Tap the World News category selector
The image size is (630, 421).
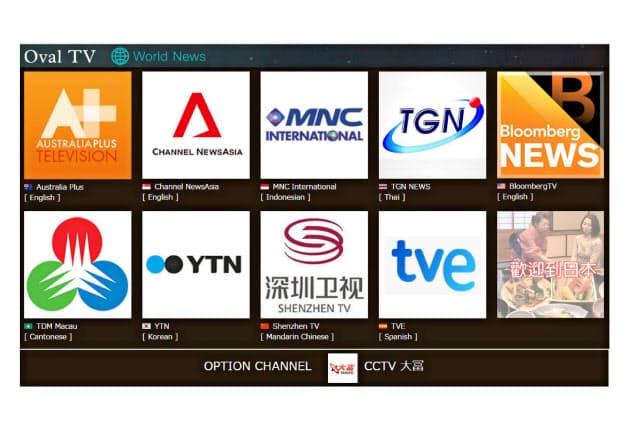pos(160,57)
